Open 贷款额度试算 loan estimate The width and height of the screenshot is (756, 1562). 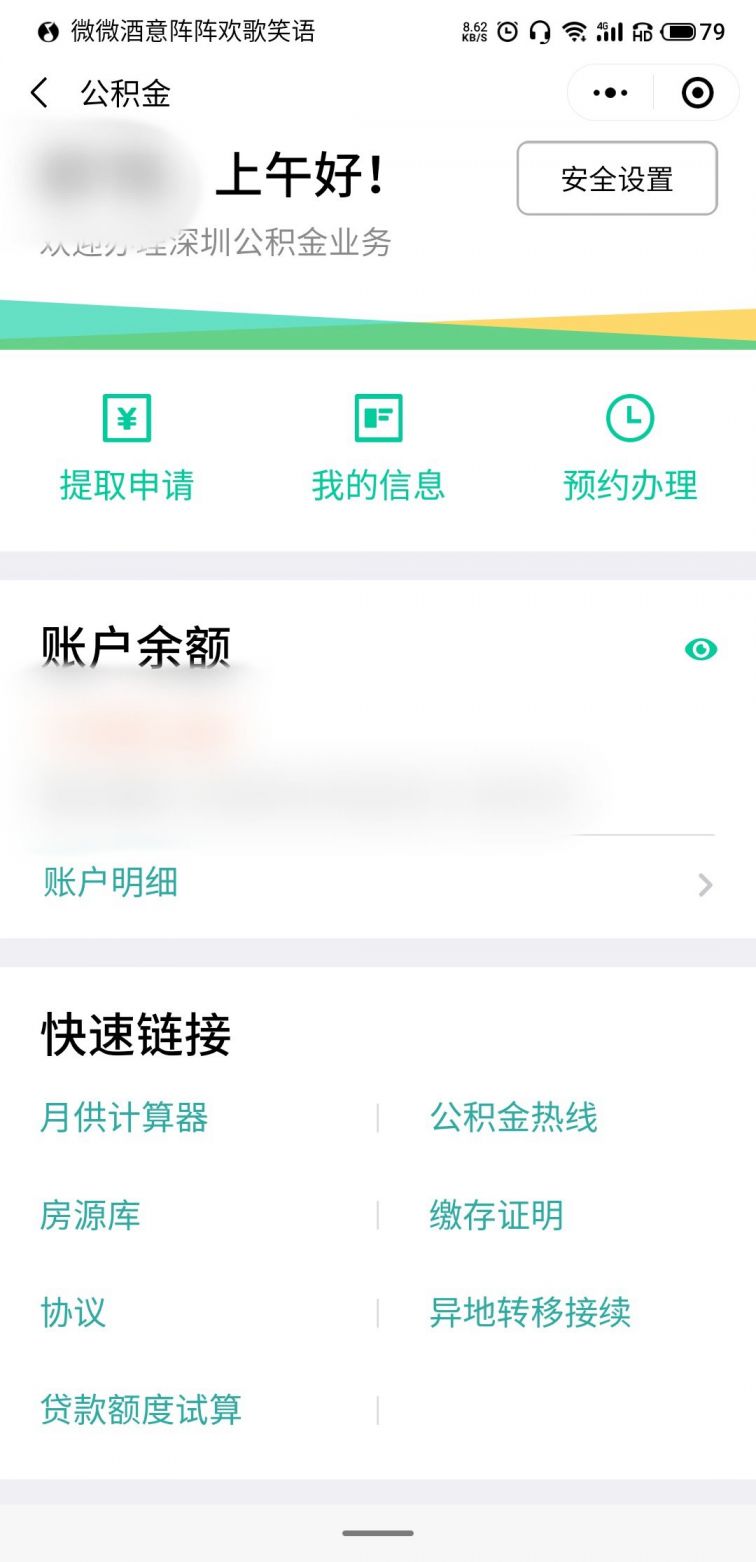pyautogui.click(x=141, y=1409)
